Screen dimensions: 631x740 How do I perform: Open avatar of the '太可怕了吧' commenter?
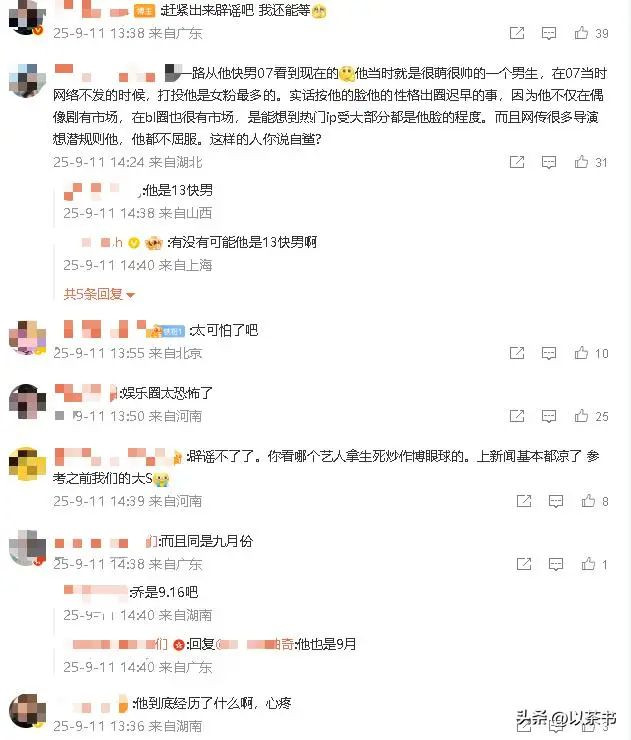point(26,338)
